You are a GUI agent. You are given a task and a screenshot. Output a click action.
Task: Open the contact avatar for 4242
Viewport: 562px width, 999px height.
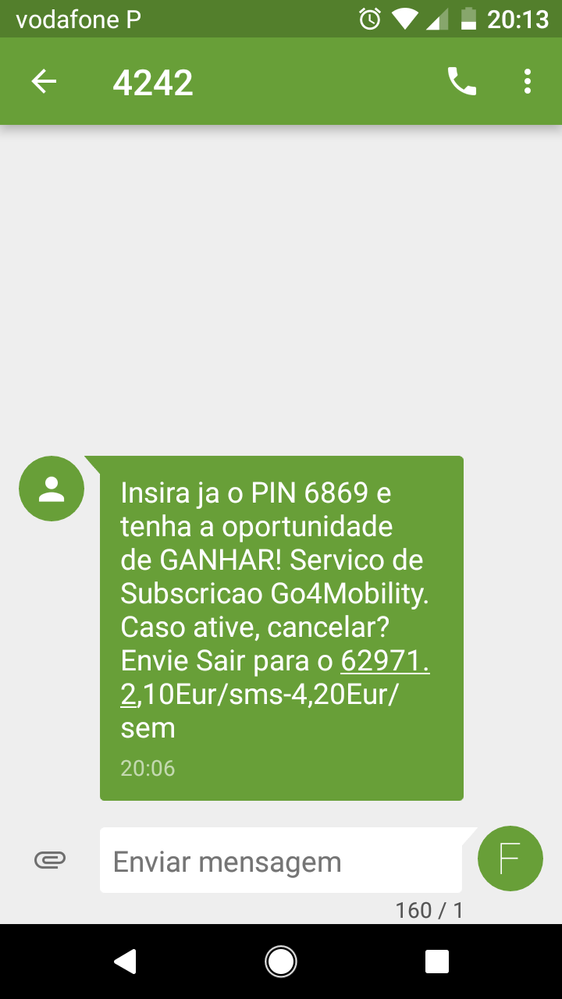[52, 489]
